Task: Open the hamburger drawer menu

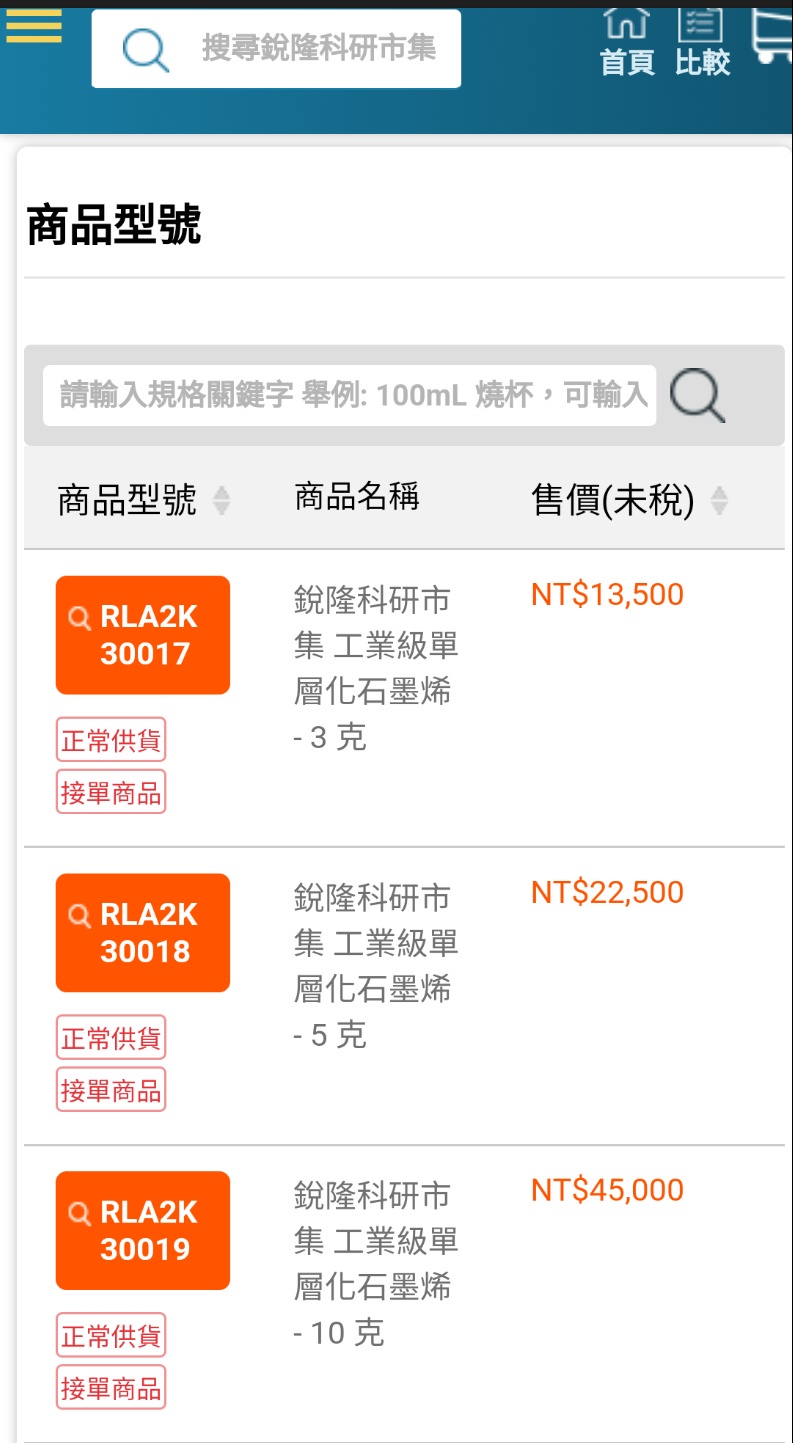Action: 34,27
